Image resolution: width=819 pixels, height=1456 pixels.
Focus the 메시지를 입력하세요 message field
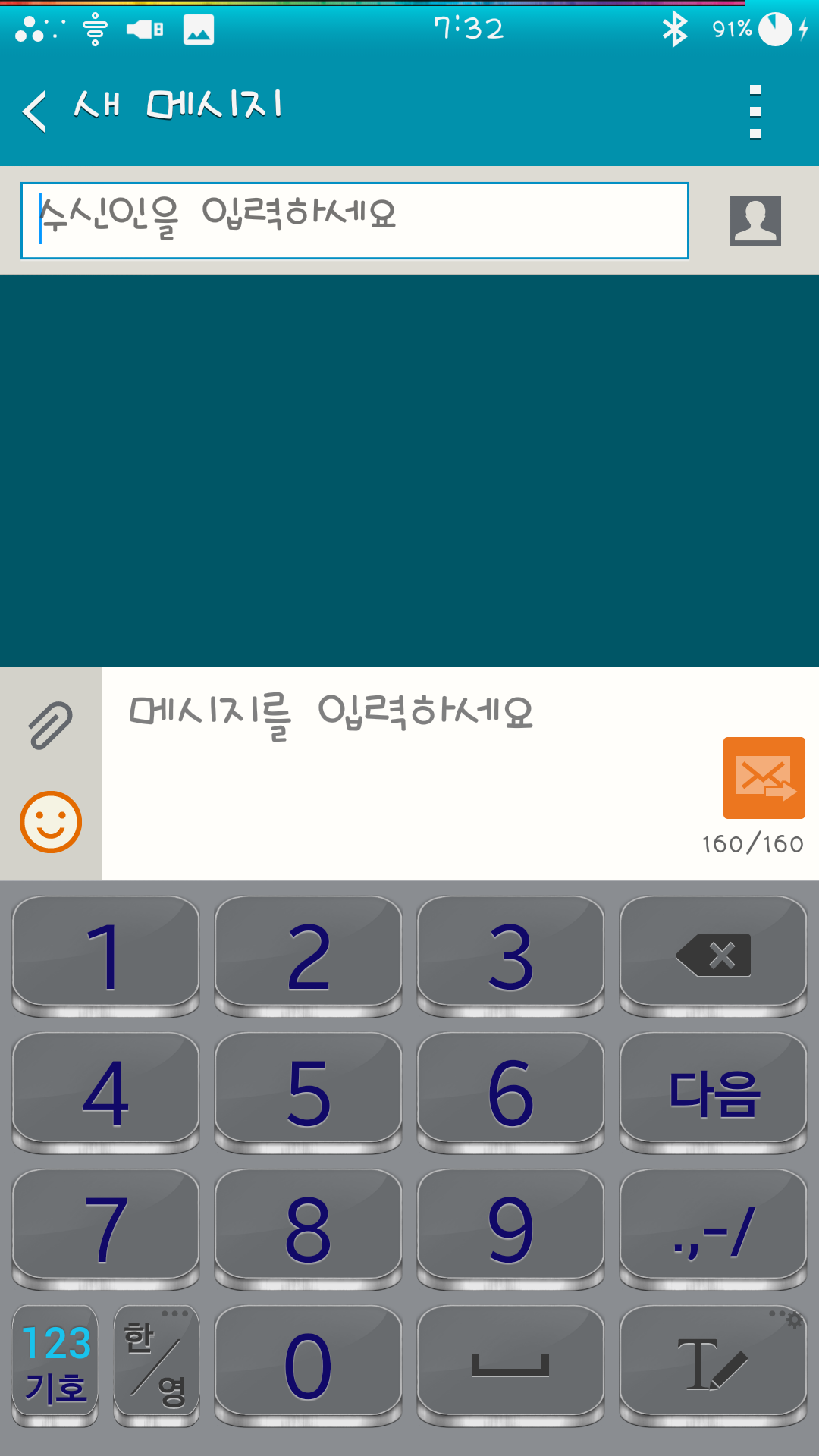click(x=409, y=758)
